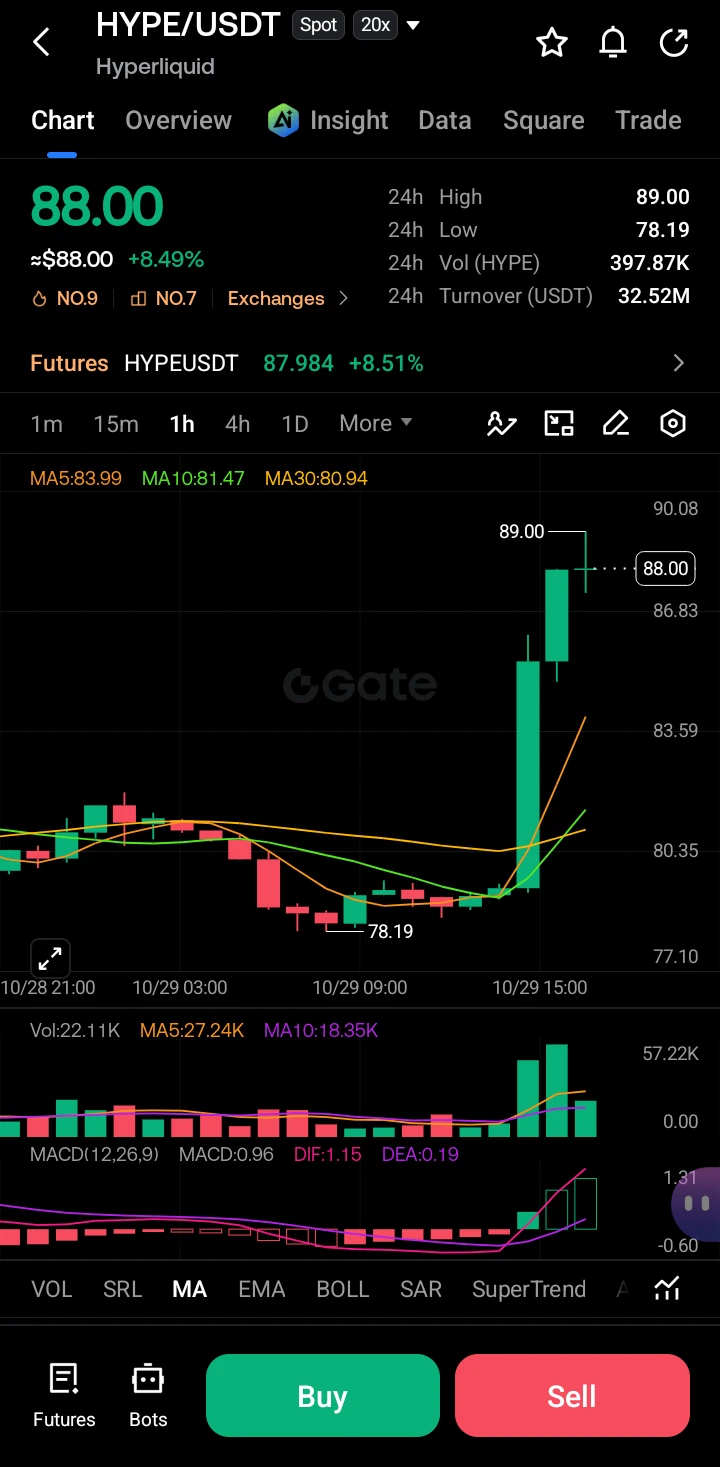Add HYPE/USDT to favorites with the star
Screen dimensions: 720x1467
tap(552, 42)
